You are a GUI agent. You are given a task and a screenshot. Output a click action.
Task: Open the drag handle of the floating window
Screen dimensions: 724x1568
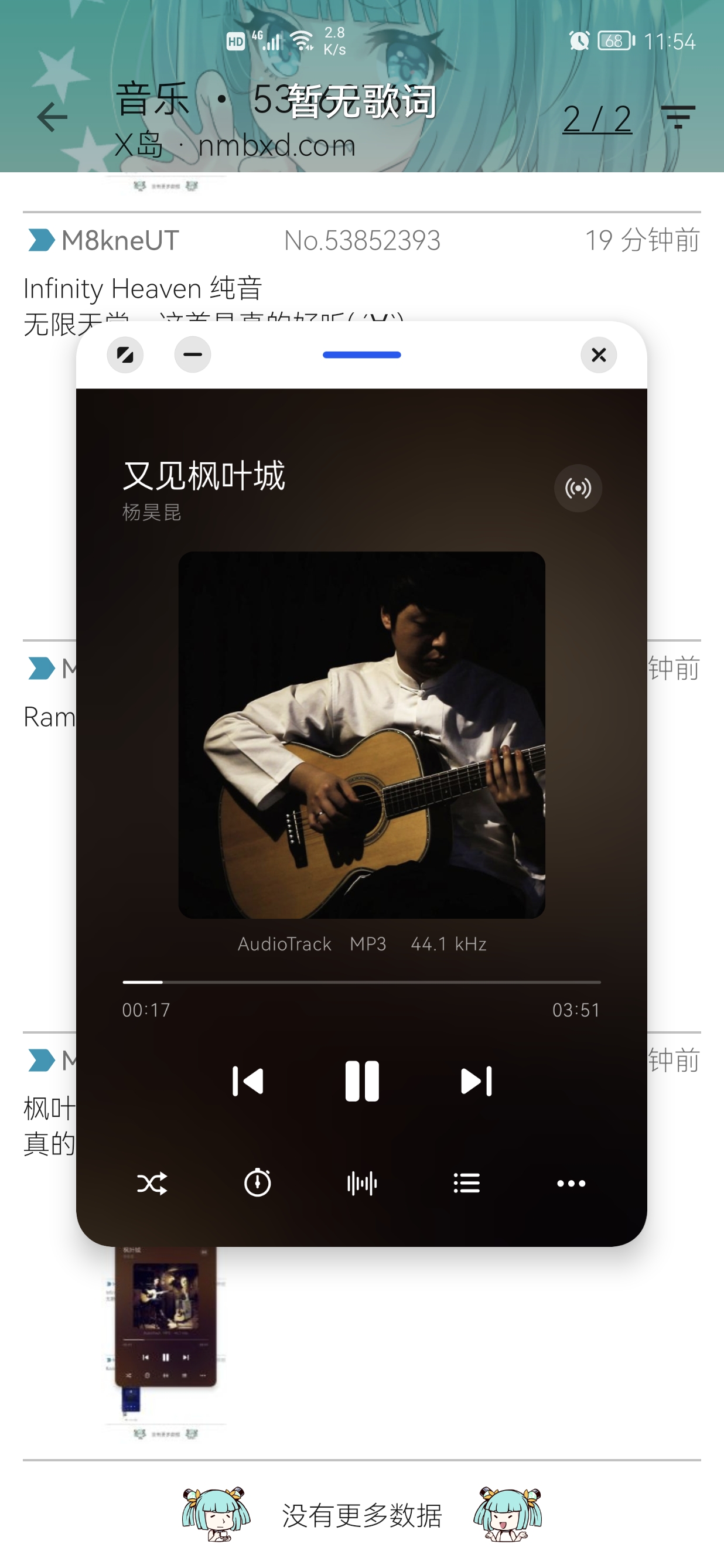pyautogui.click(x=361, y=355)
